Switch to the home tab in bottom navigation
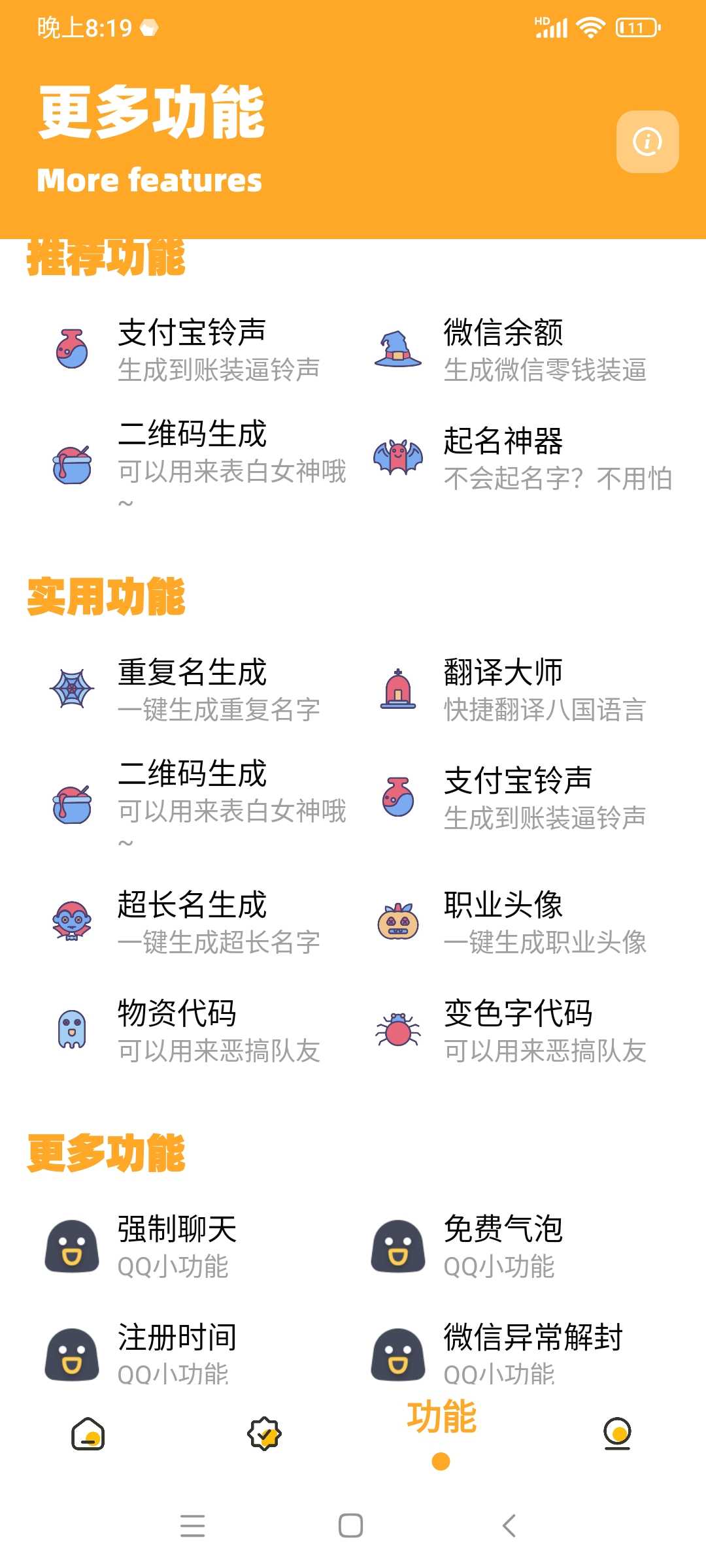Image resolution: width=706 pixels, height=1568 pixels. pos(88,1434)
